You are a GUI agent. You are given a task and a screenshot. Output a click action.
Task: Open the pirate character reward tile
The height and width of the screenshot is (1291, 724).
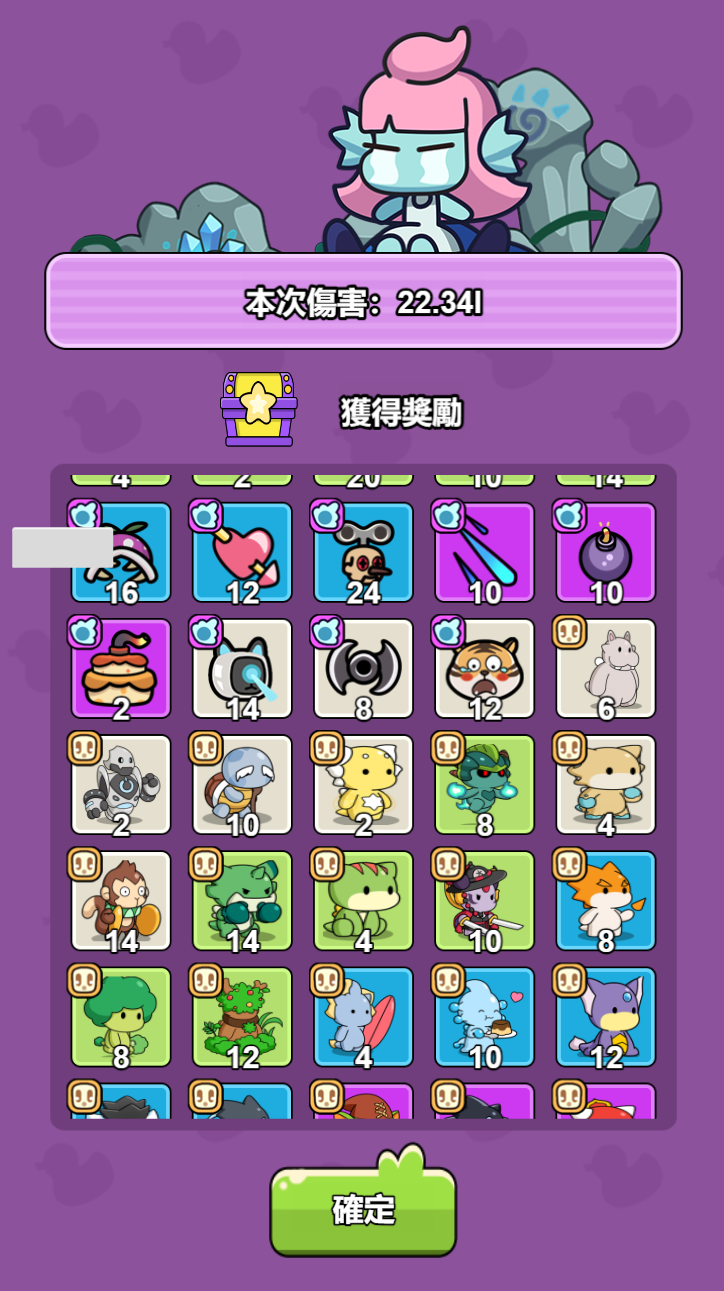[484, 900]
